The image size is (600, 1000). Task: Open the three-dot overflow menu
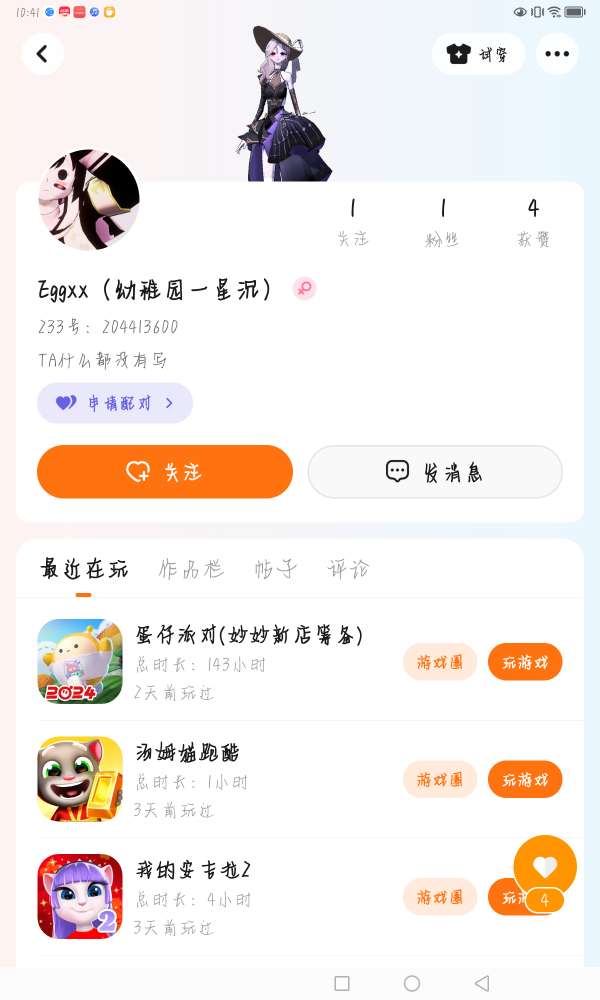(557, 54)
